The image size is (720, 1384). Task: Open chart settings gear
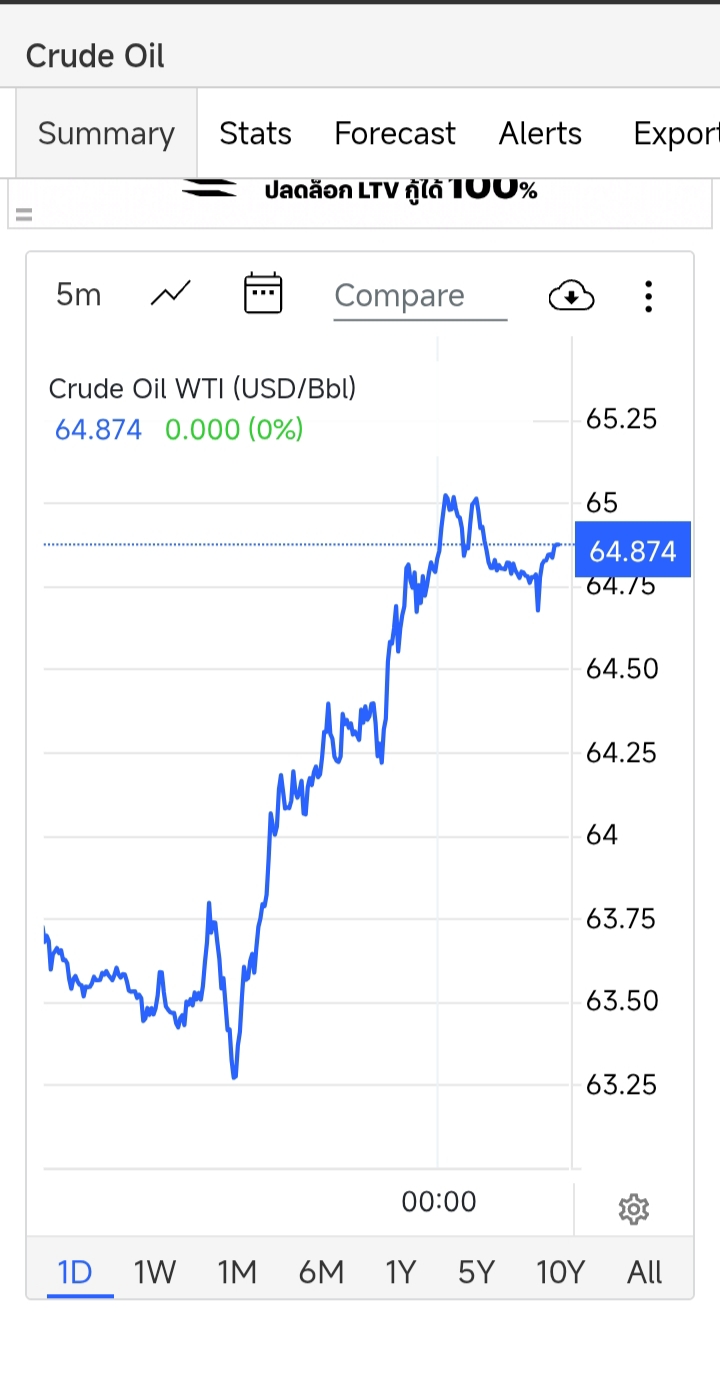point(633,1209)
